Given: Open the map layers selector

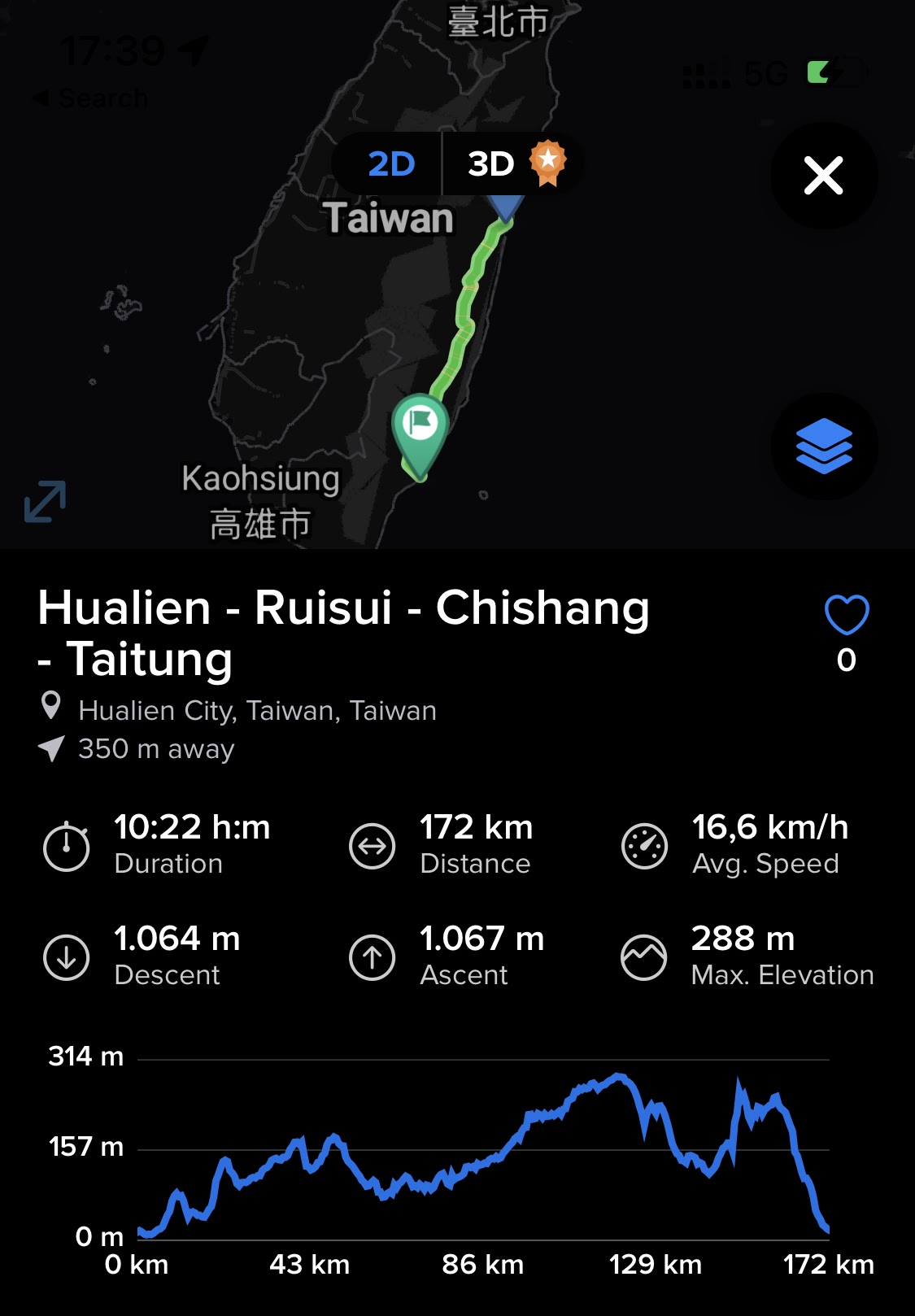Looking at the screenshot, I should pos(823,446).
